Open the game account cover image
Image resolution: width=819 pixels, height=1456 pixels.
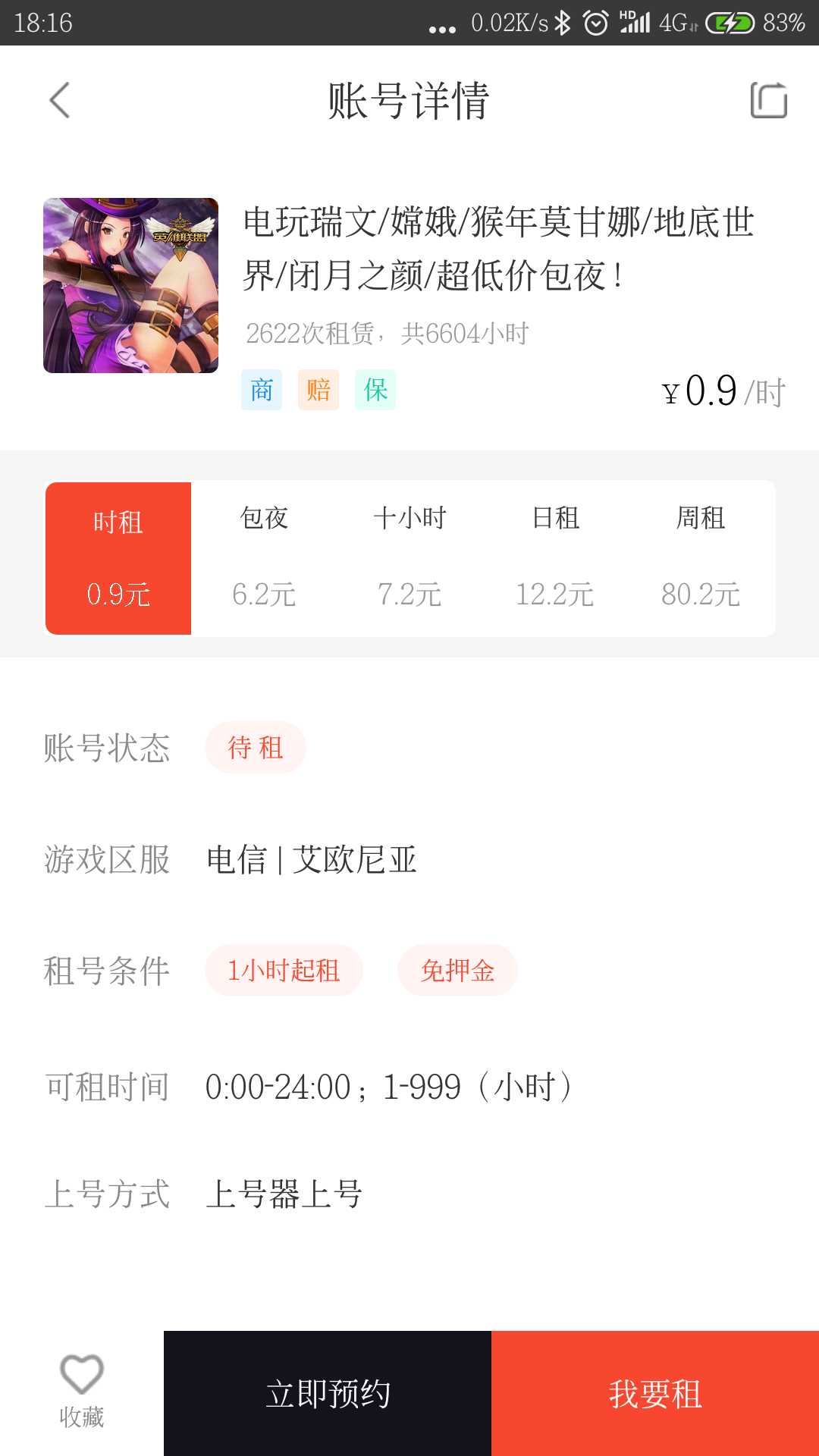130,285
